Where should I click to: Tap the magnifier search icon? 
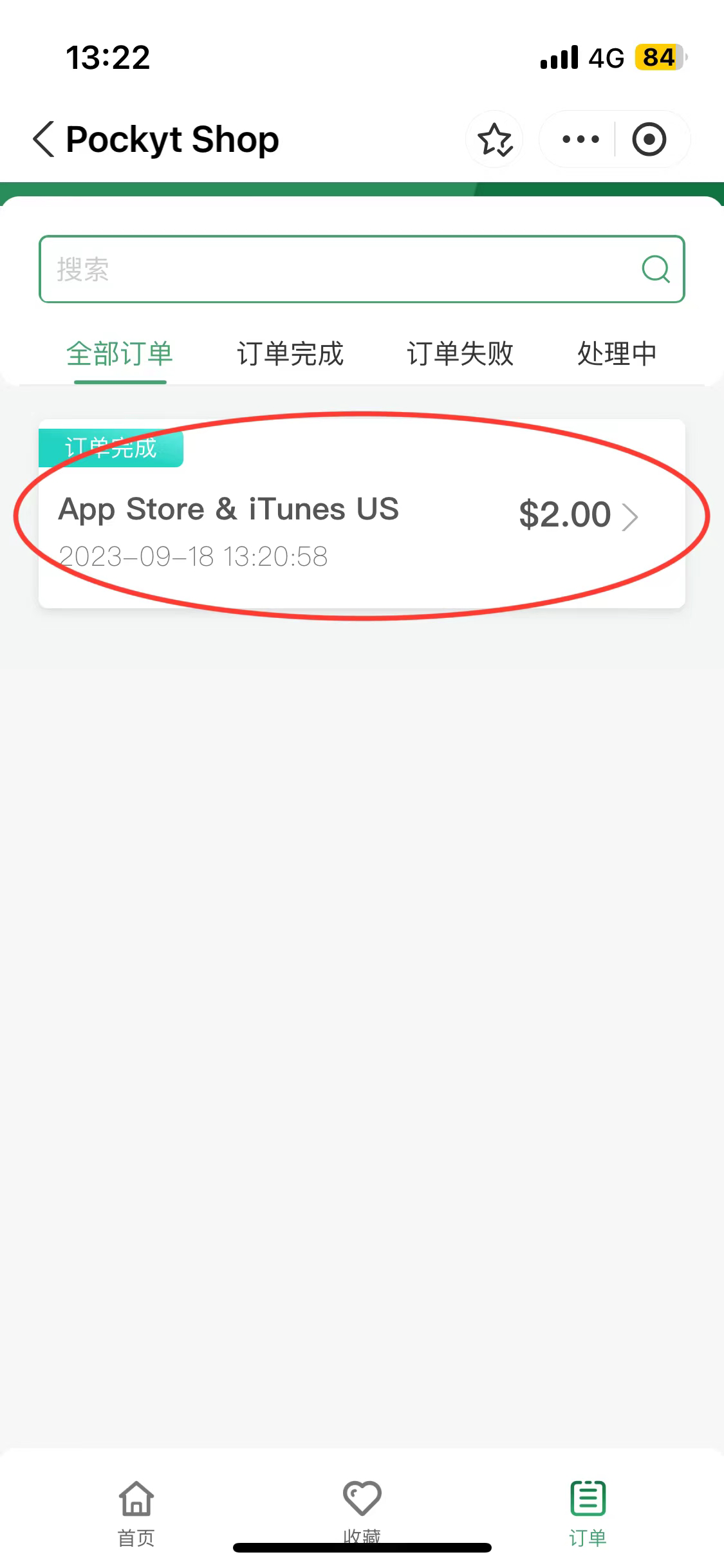655,269
